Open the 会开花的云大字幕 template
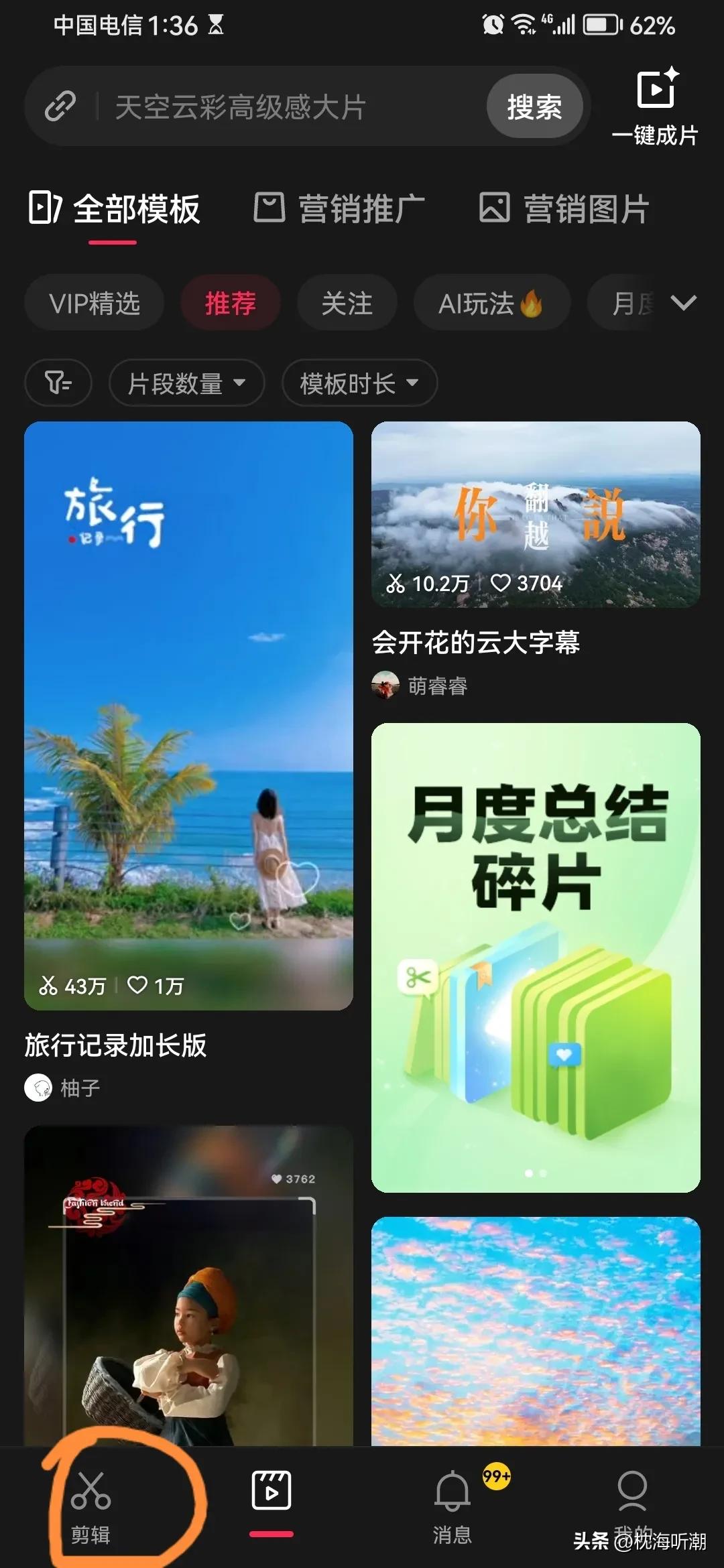Screen dimensions: 724x1568 (535, 514)
